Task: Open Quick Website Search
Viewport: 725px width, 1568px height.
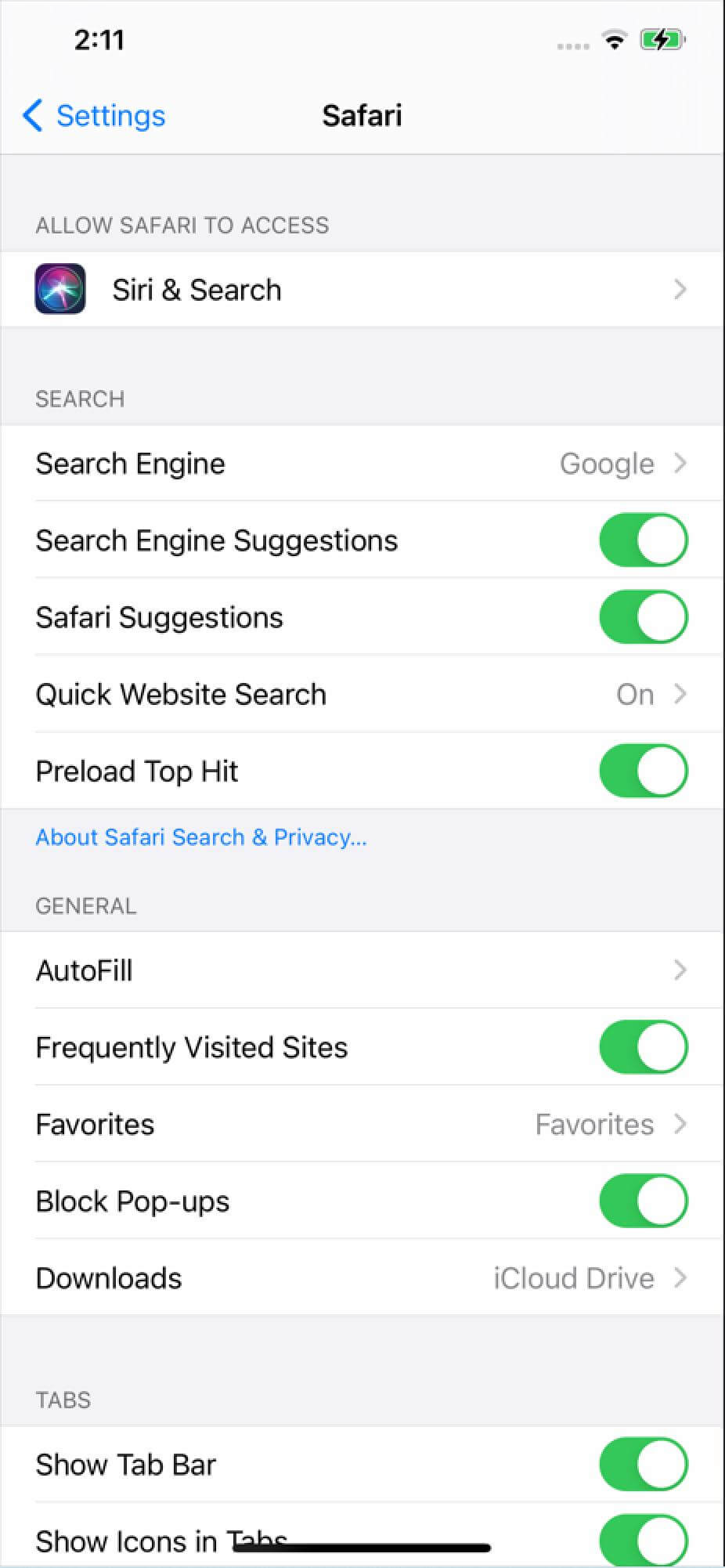Action: click(x=362, y=694)
